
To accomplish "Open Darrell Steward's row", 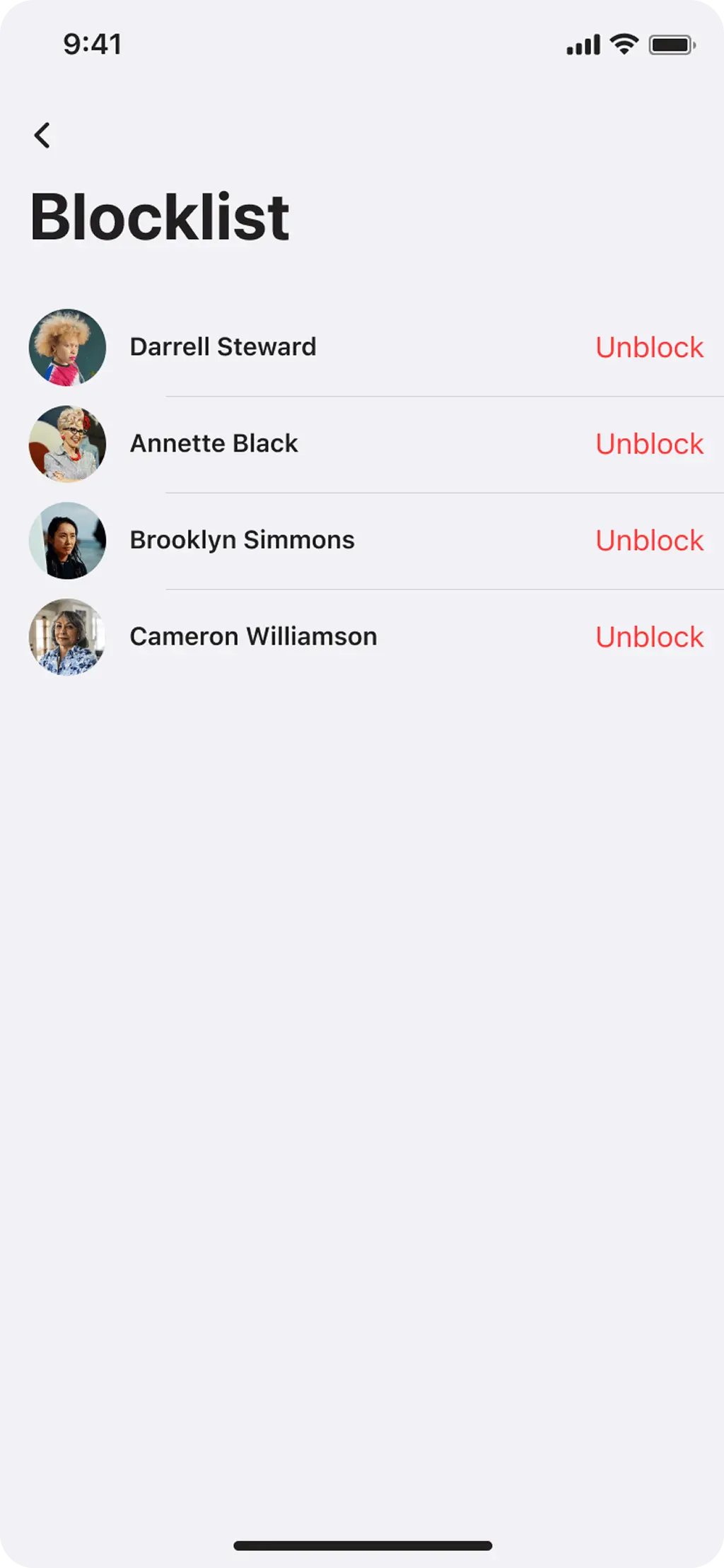I will click(223, 347).
